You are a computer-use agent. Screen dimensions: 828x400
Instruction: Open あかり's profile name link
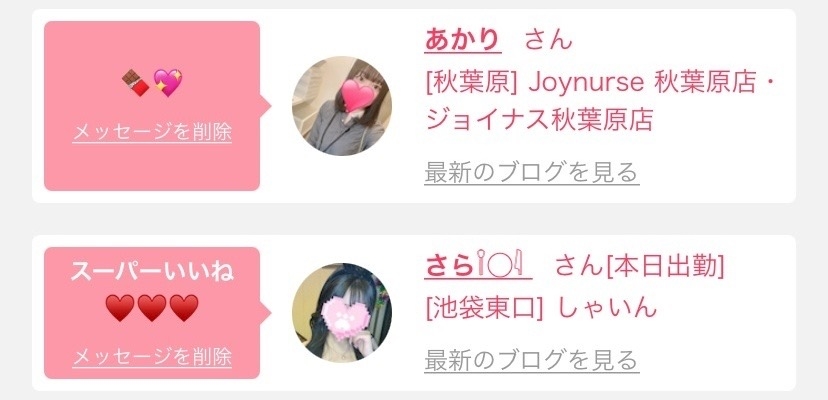click(462, 41)
